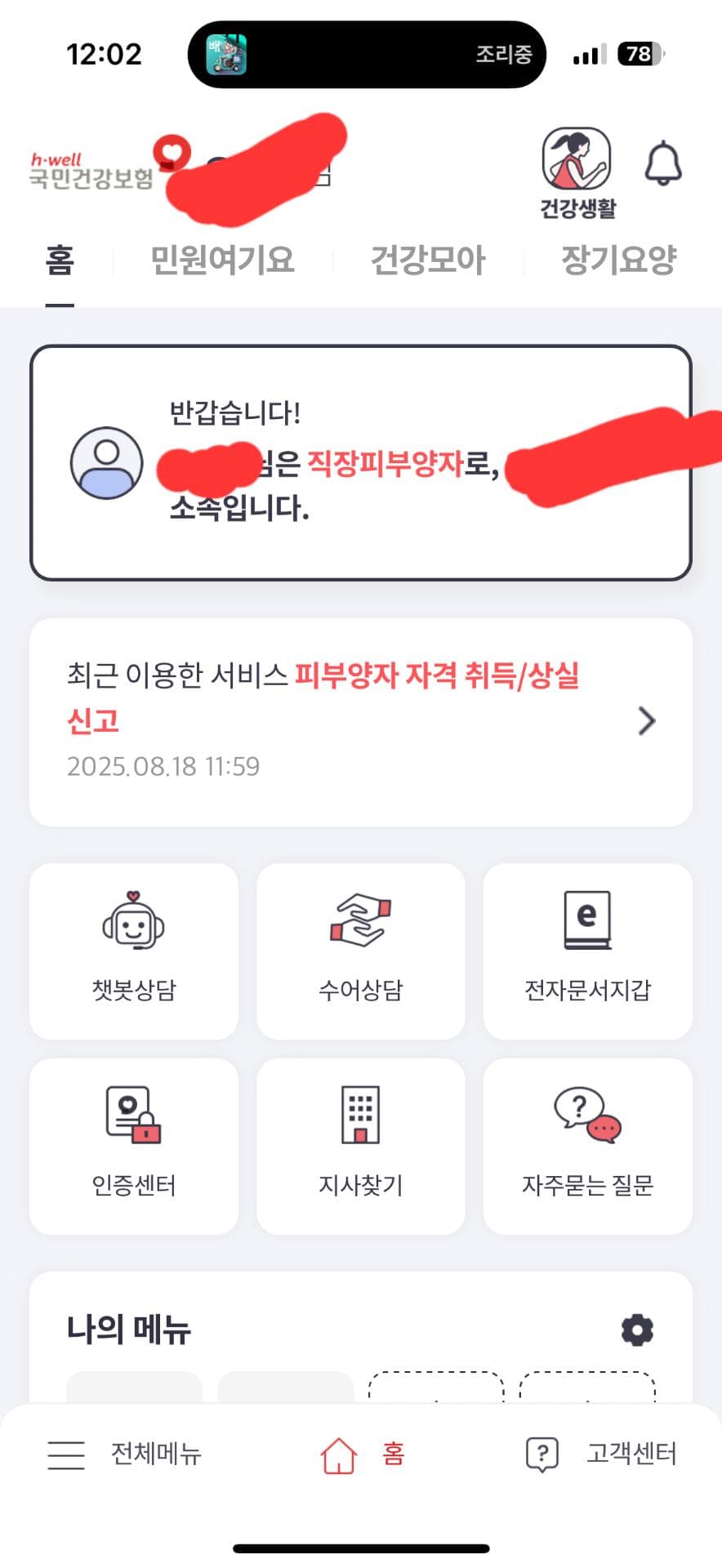The width and height of the screenshot is (722, 1568).
Task: Open 수어상담 sign language consultation
Action: point(361,951)
